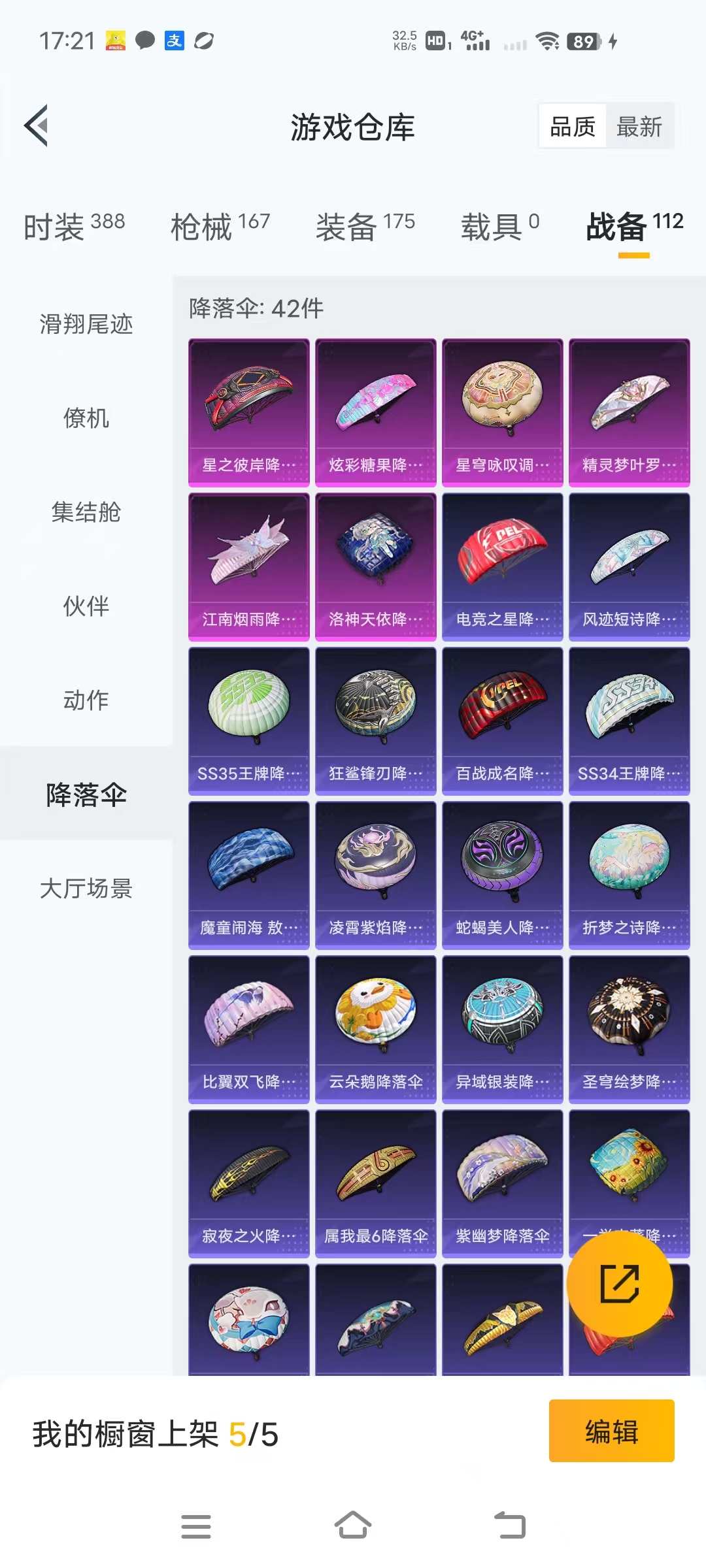Viewport: 706px width, 1568px height.
Task: Select the 大厅场景 category
Action: click(x=86, y=888)
